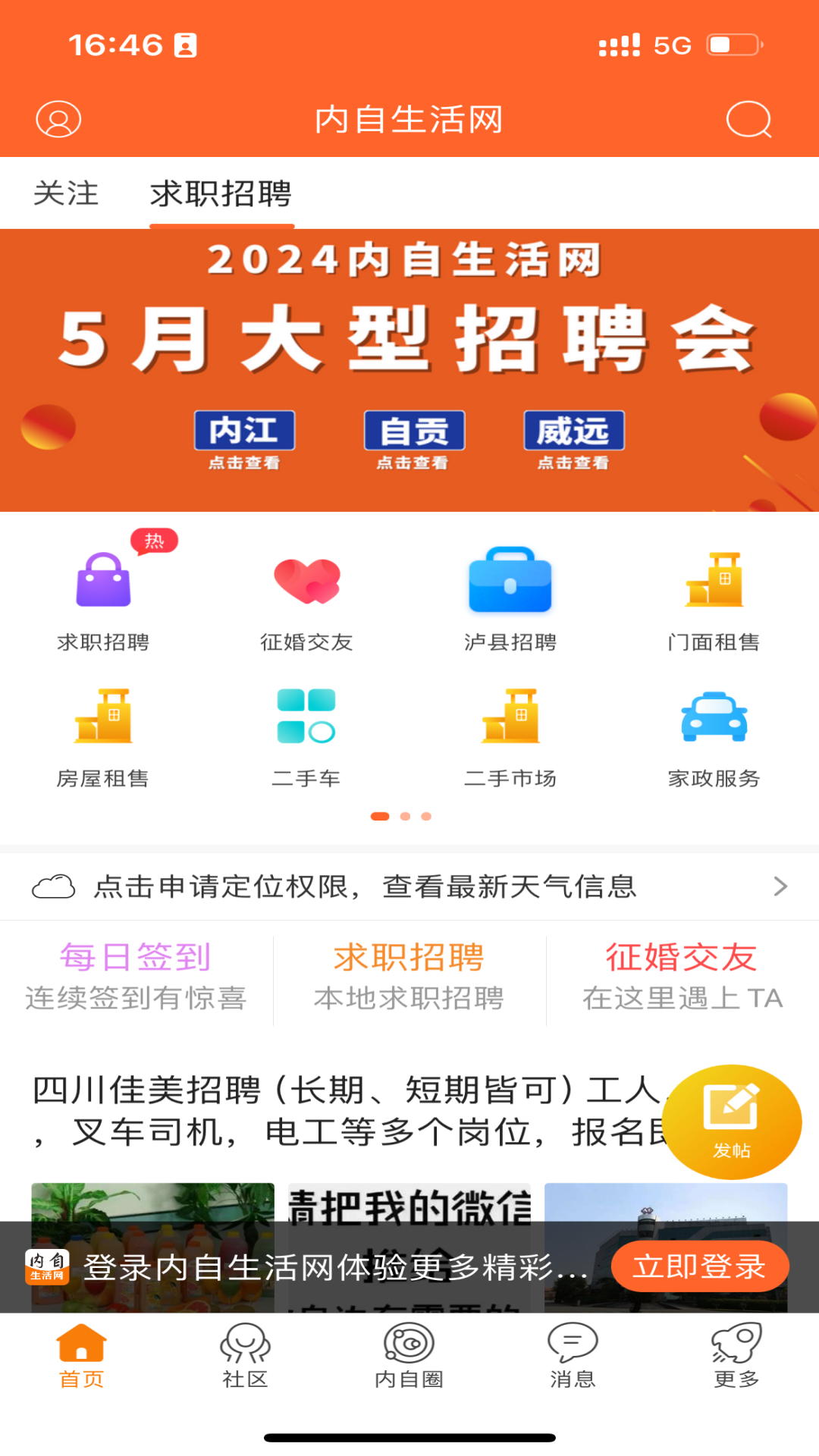The image size is (819, 1456).
Task: Tap the yellow 发帖 post icon
Action: point(730,1122)
